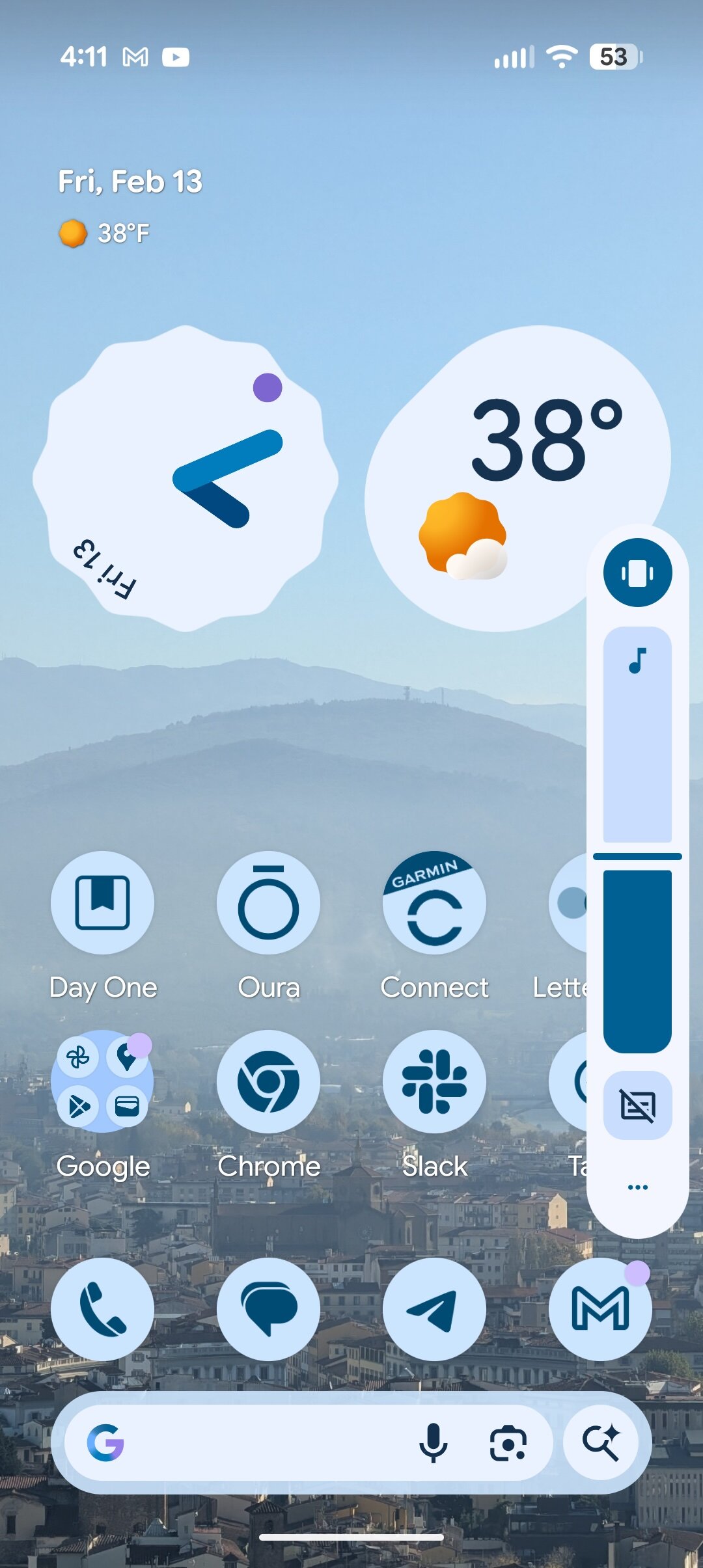Open the clock widget
The width and height of the screenshot is (703, 1568).
pyautogui.click(x=186, y=478)
